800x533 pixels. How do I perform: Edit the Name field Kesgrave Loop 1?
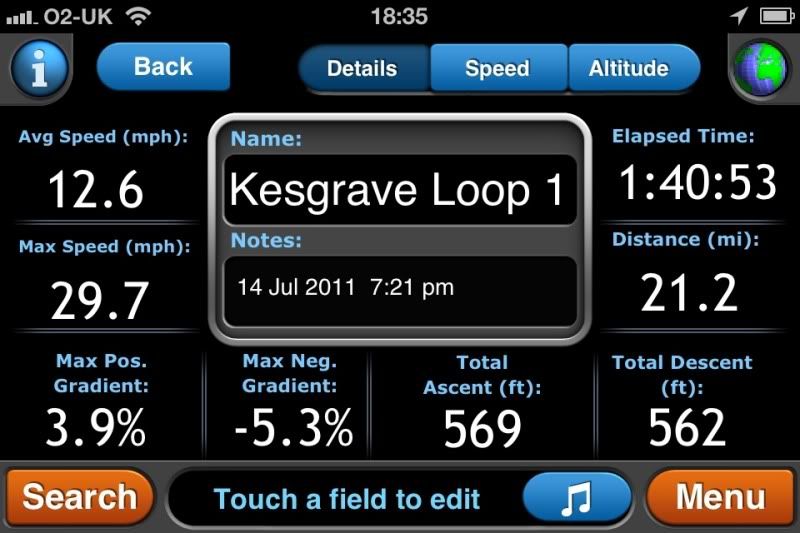pyautogui.click(x=399, y=190)
